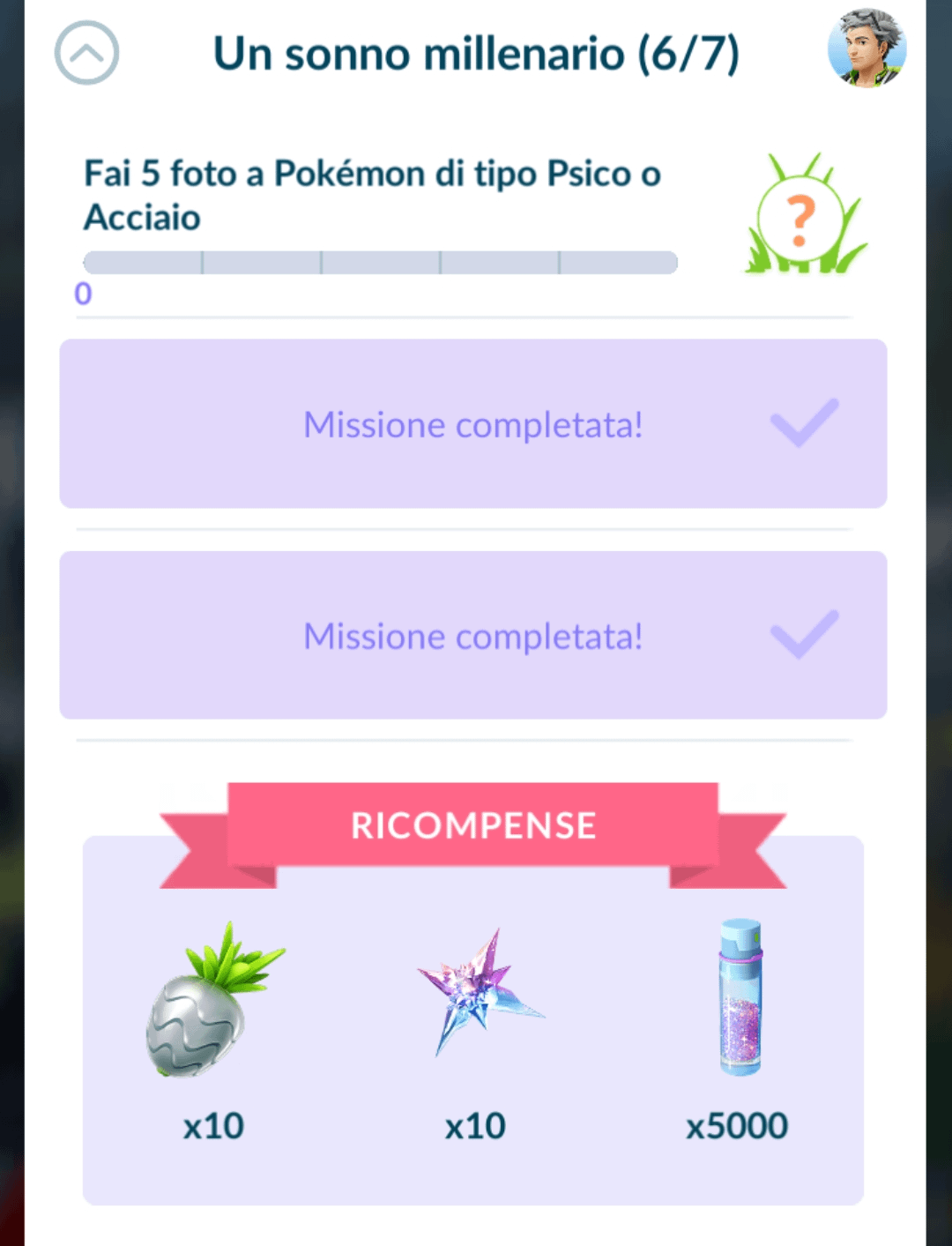Viewport: 952px width, 1246px height.
Task: Open the photo task for Psico or Acciaio
Action: point(371,195)
